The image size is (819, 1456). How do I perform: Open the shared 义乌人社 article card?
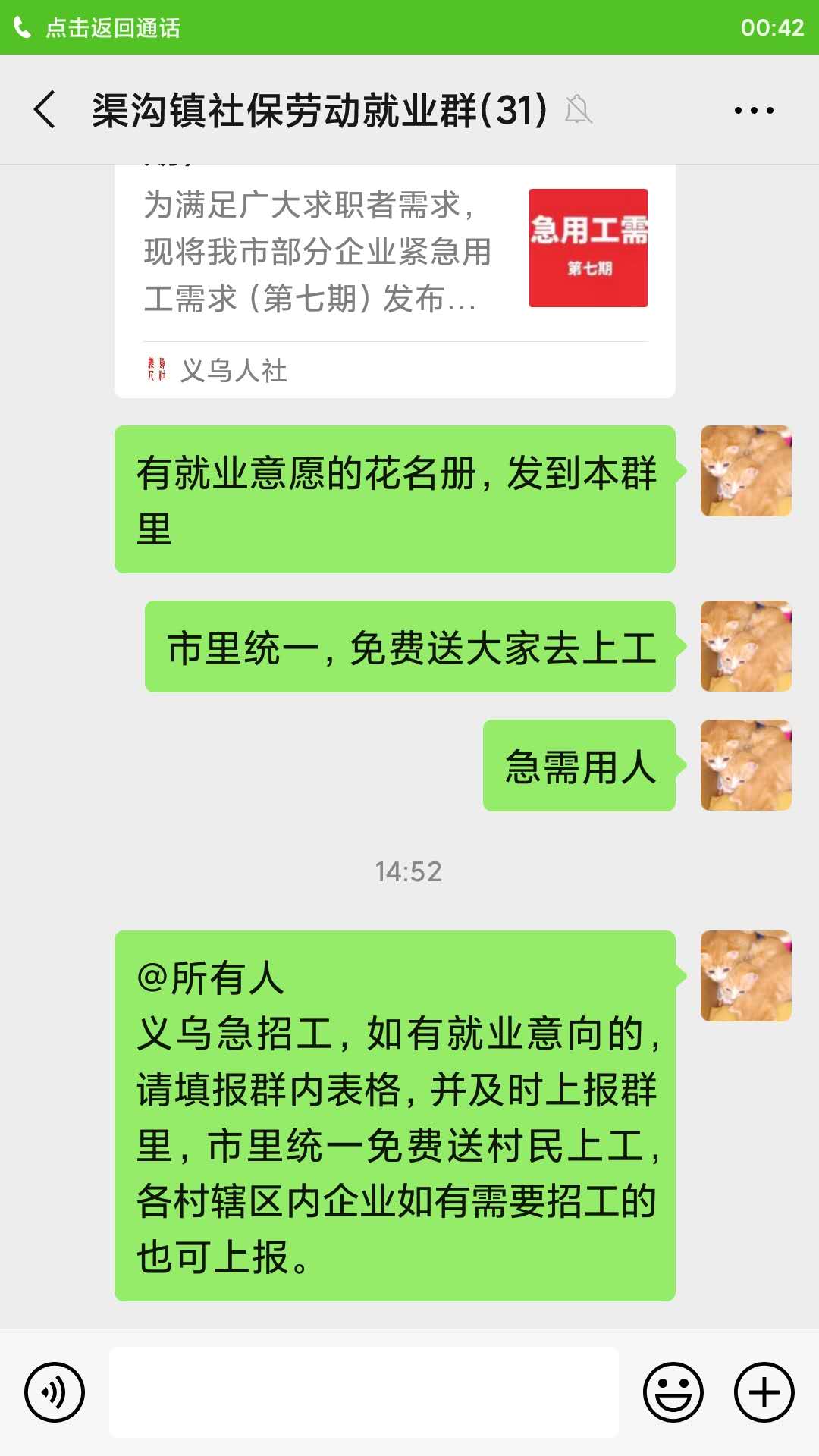point(394,281)
